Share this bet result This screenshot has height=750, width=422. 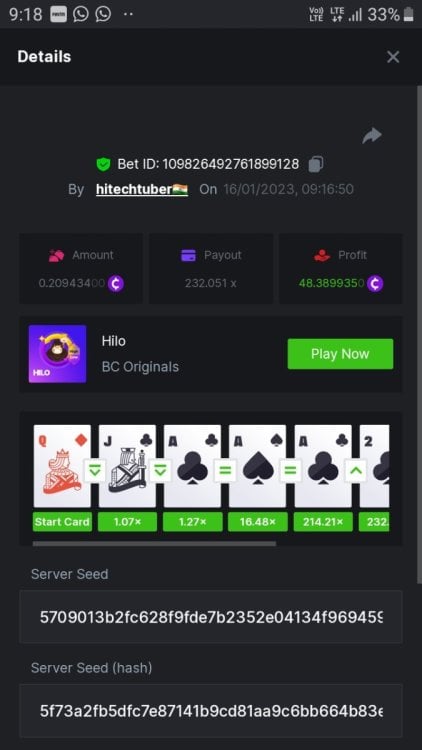[372, 136]
